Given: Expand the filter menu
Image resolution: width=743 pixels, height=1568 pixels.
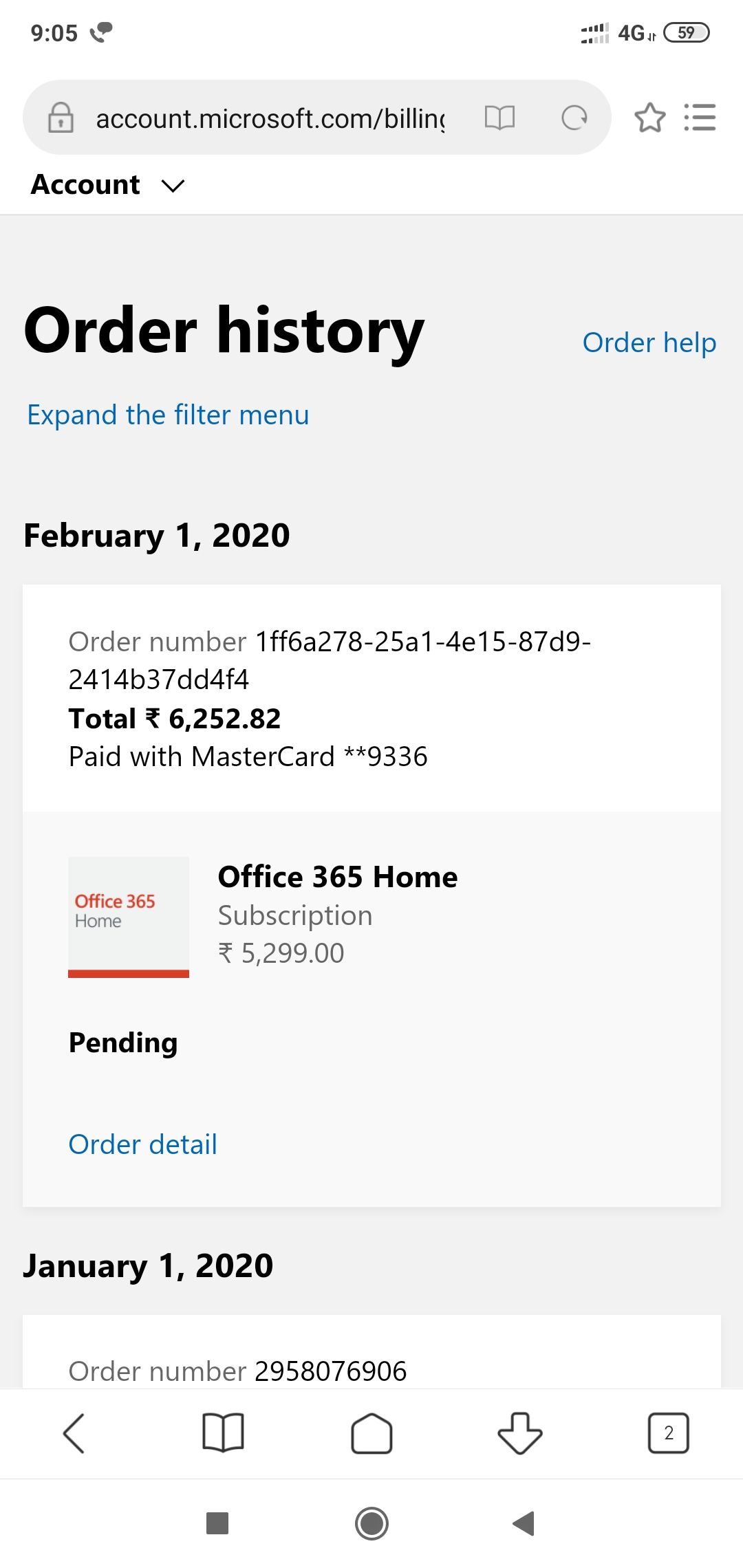Looking at the screenshot, I should click(x=168, y=415).
